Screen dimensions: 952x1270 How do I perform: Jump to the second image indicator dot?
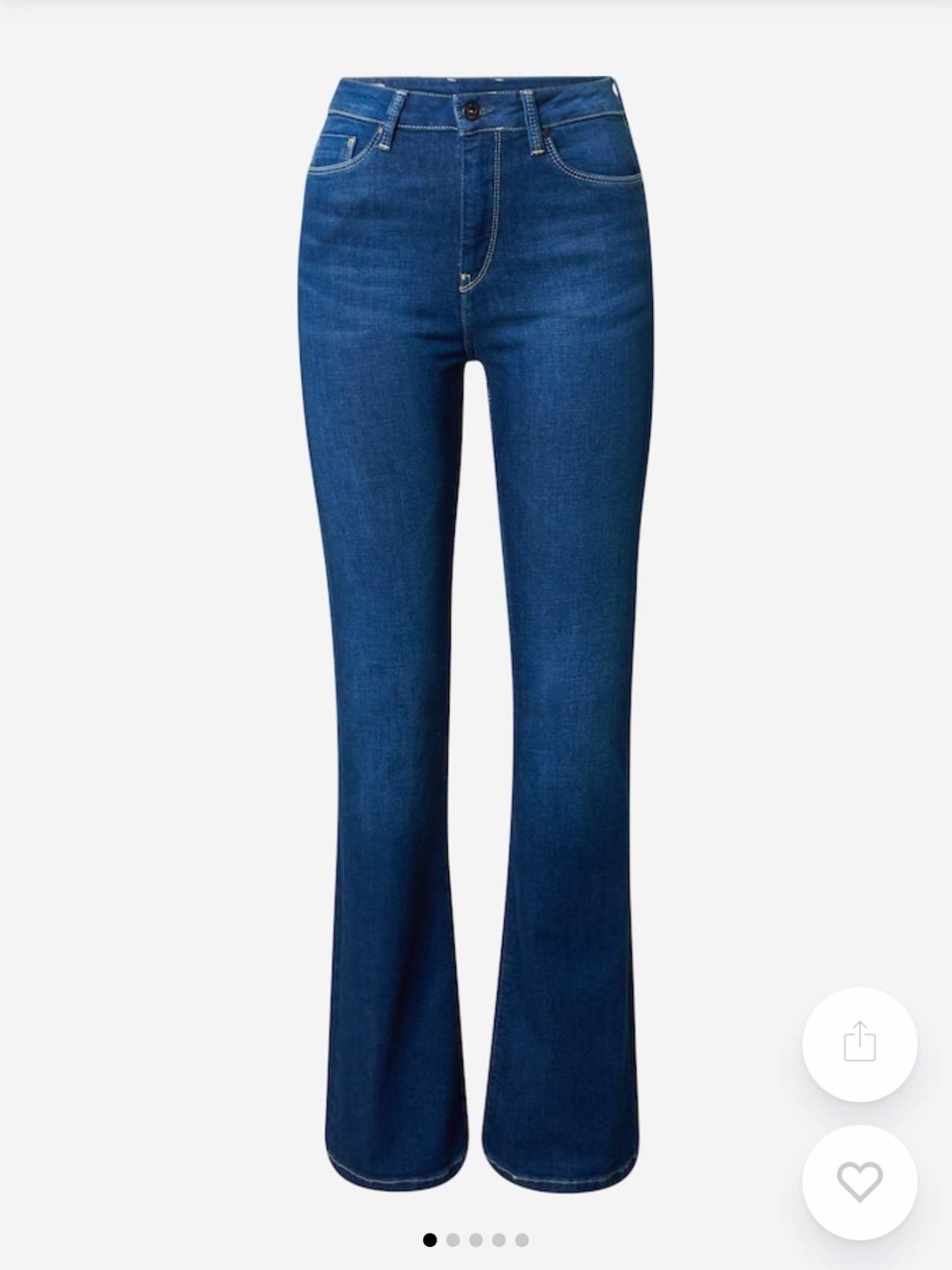click(453, 1239)
